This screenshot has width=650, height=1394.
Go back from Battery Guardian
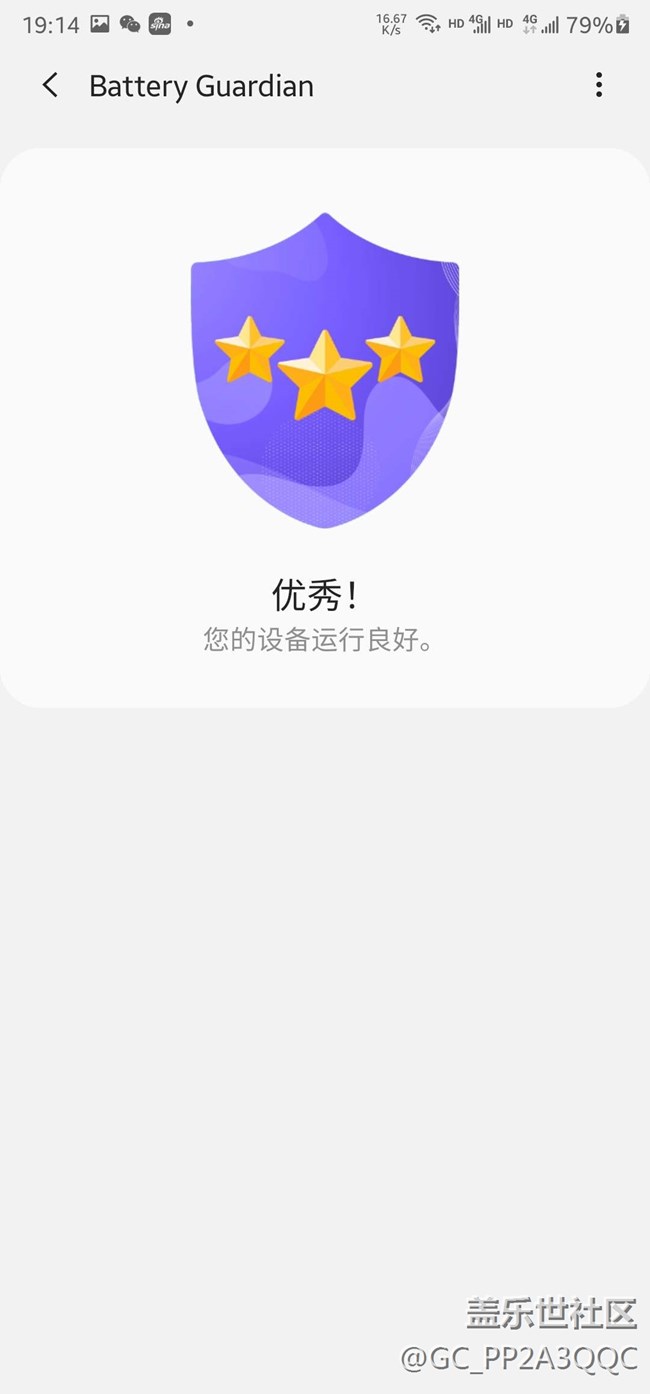pyautogui.click(x=50, y=86)
